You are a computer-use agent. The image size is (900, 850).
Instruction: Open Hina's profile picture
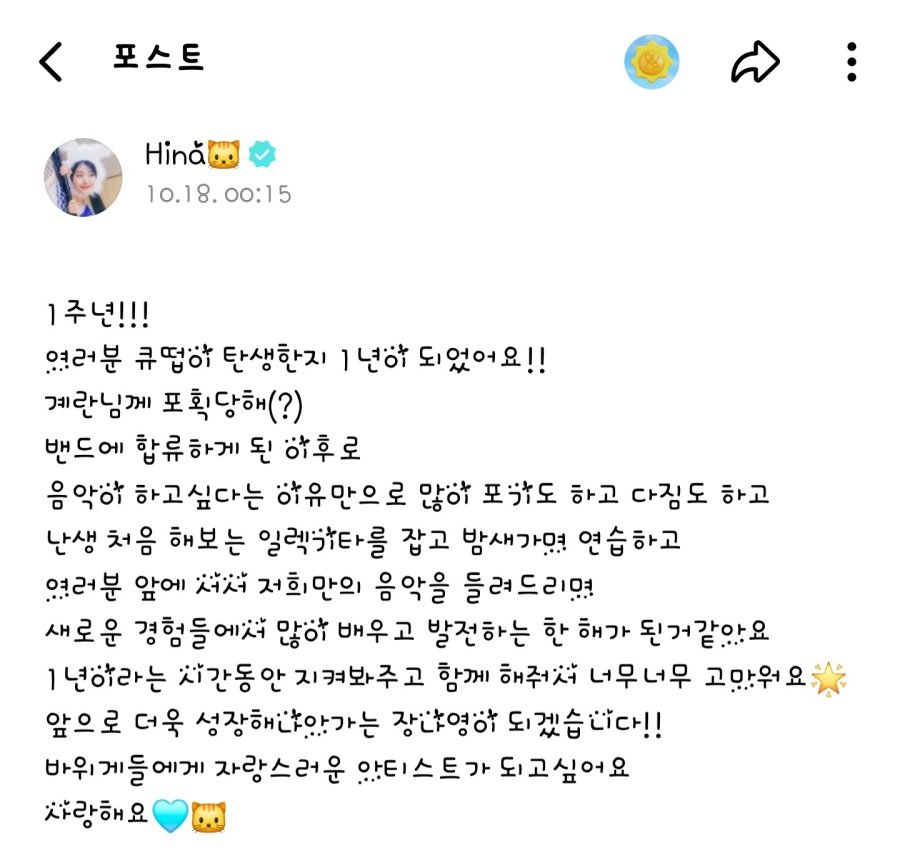84,177
